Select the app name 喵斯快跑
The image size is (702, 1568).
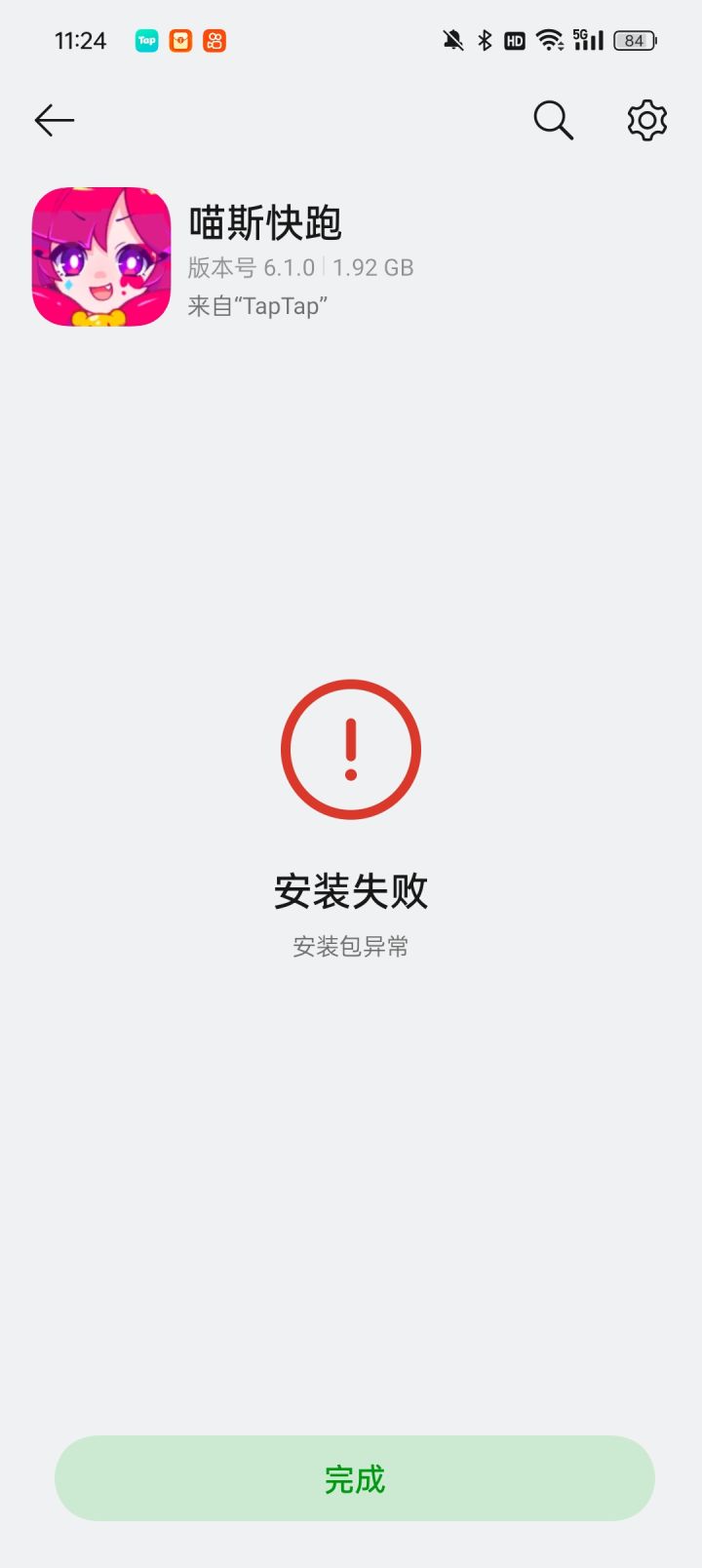tap(265, 225)
